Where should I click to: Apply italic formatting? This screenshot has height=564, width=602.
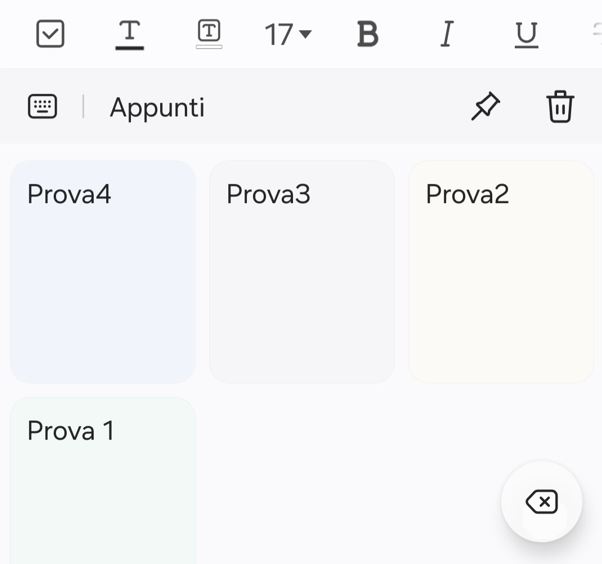click(446, 34)
